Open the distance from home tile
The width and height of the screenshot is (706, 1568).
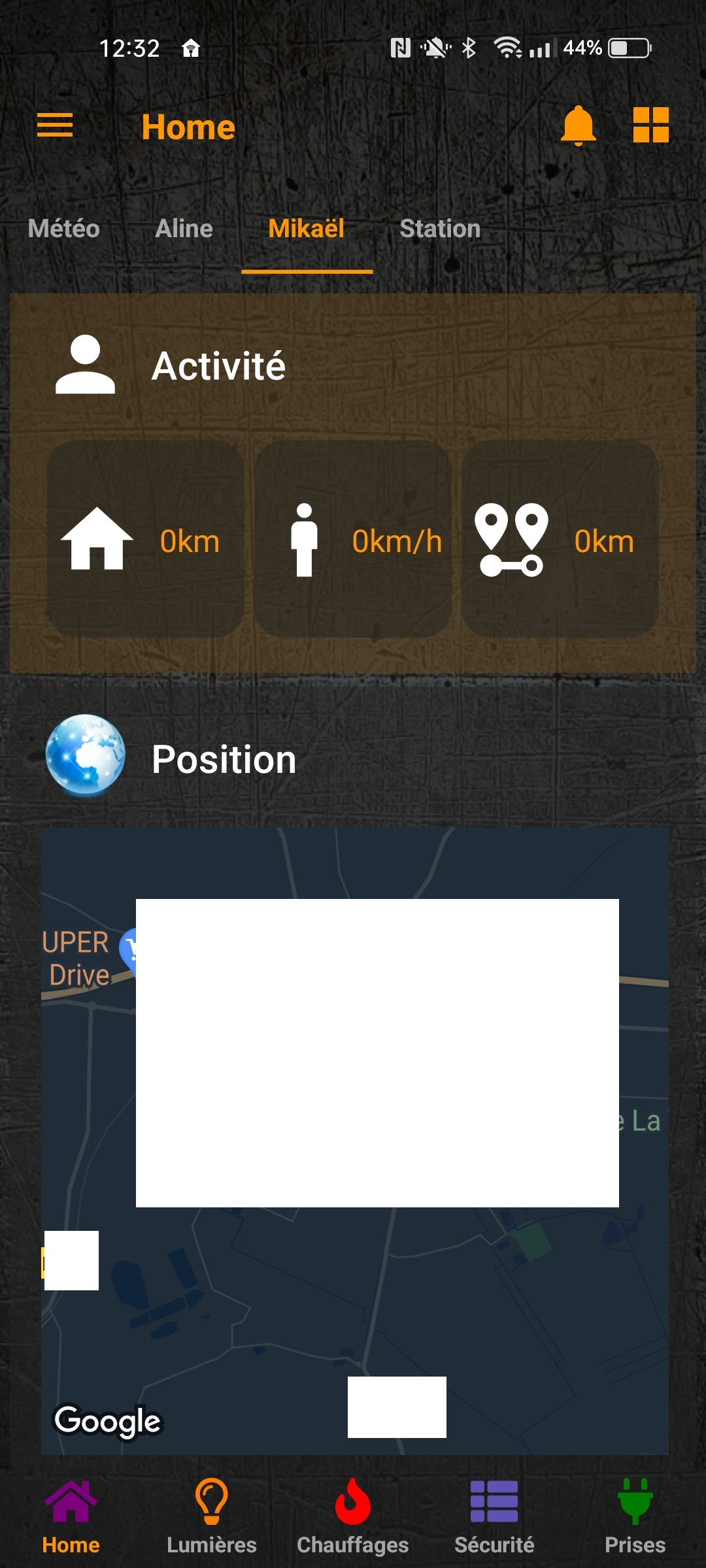click(145, 539)
